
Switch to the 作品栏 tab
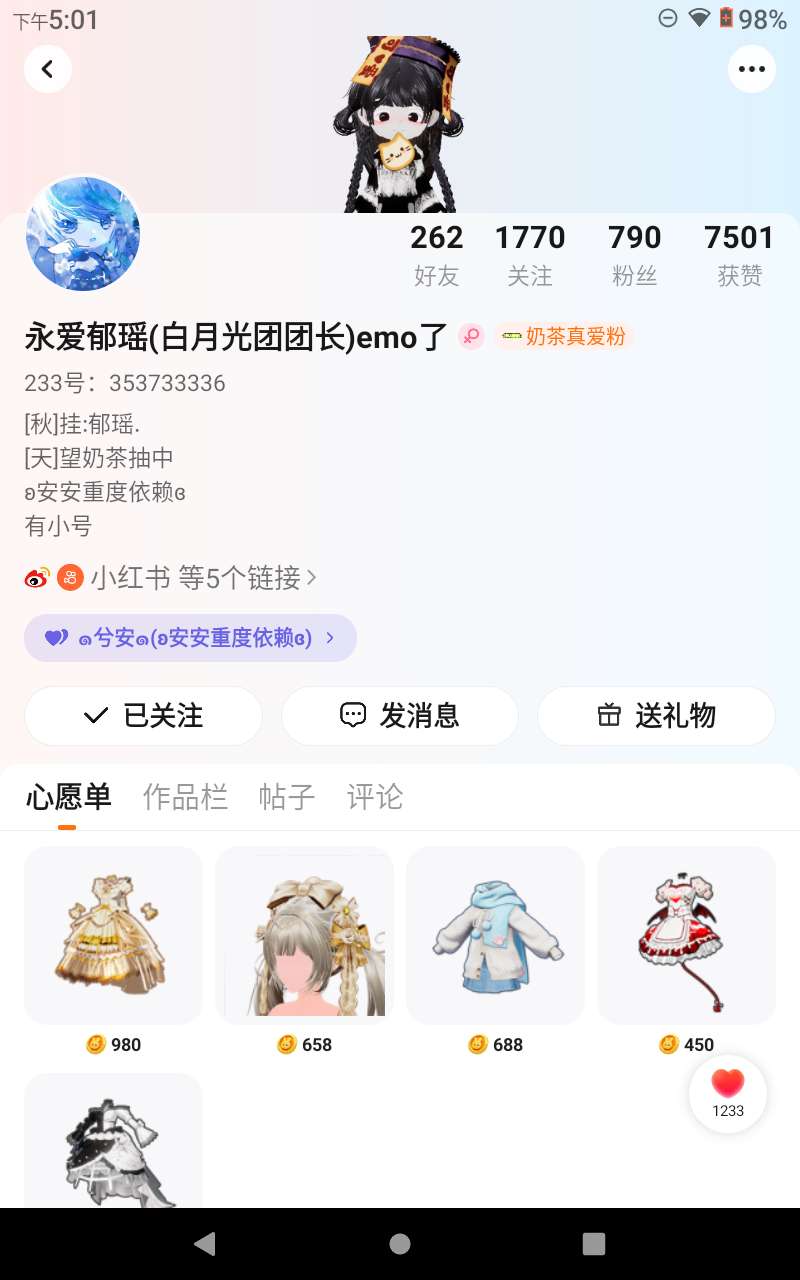click(x=185, y=797)
